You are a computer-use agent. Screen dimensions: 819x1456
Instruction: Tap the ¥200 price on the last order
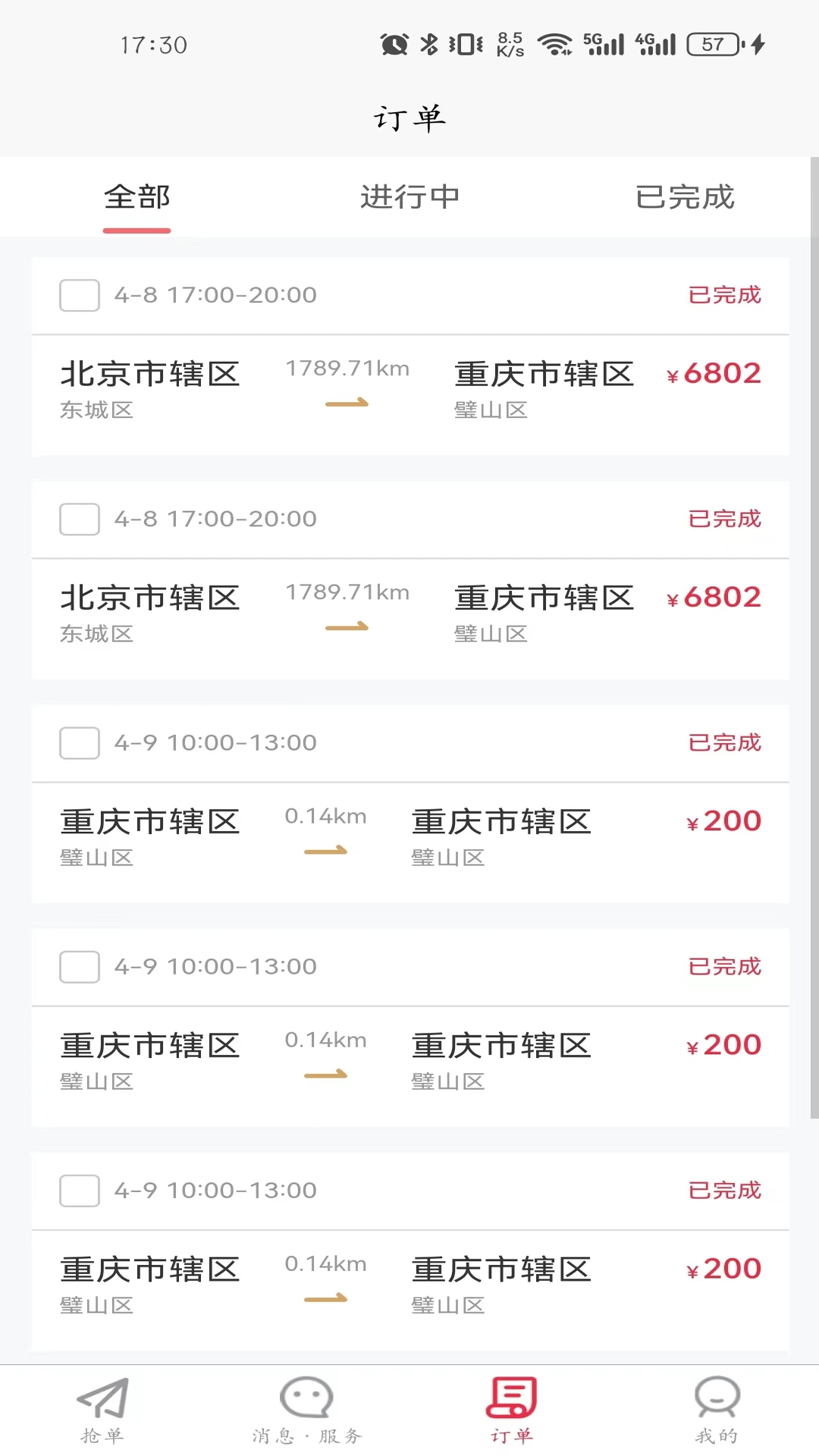[723, 1269]
